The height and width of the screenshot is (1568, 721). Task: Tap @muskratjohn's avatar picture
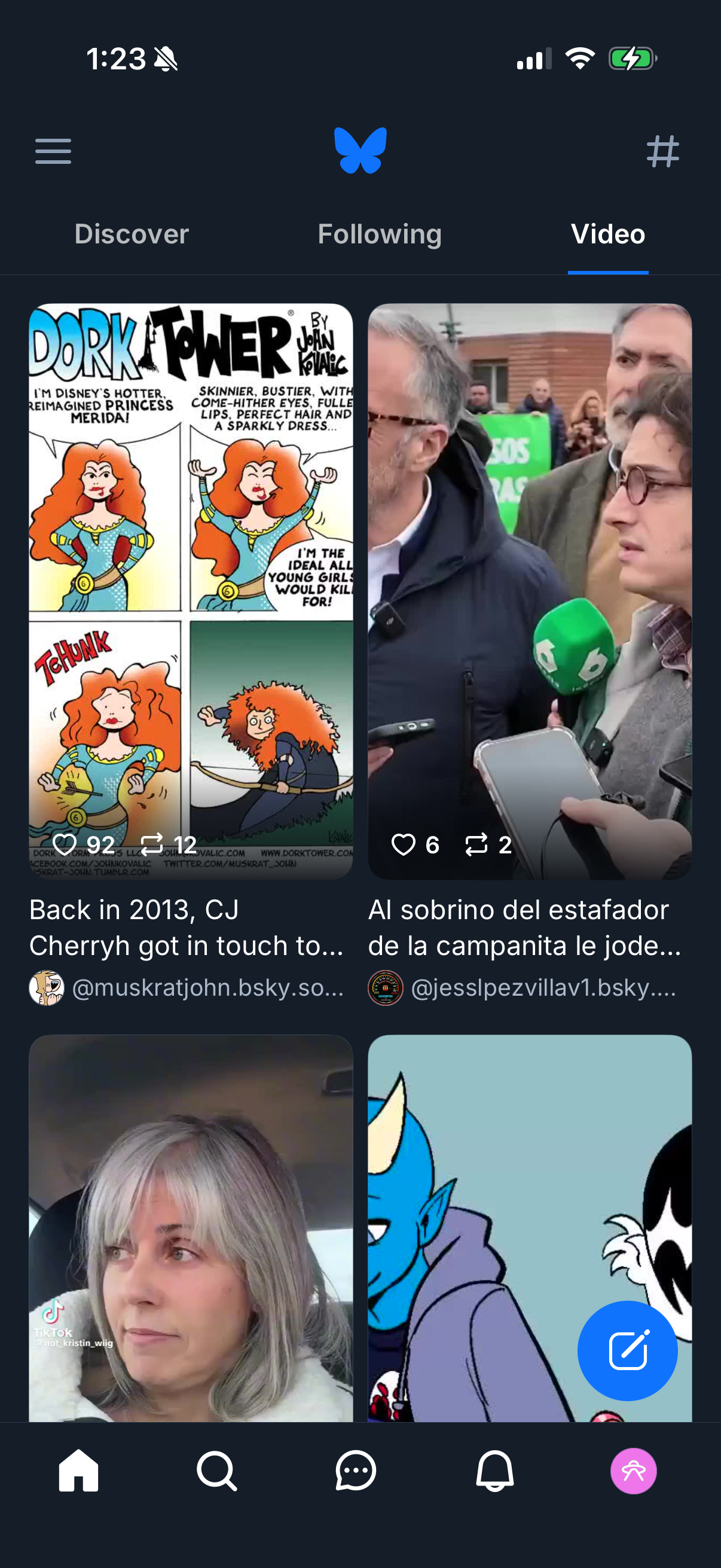click(46, 989)
